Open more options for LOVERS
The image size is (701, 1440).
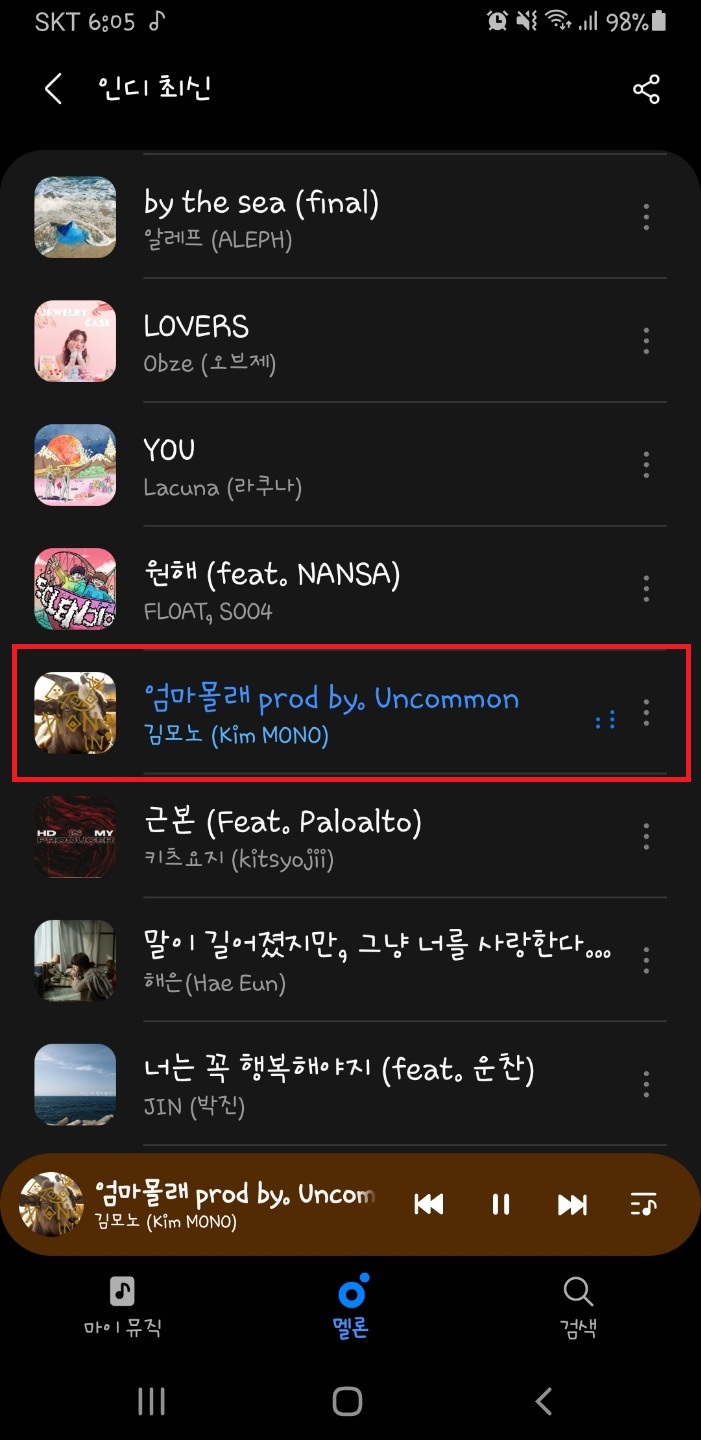tap(646, 341)
